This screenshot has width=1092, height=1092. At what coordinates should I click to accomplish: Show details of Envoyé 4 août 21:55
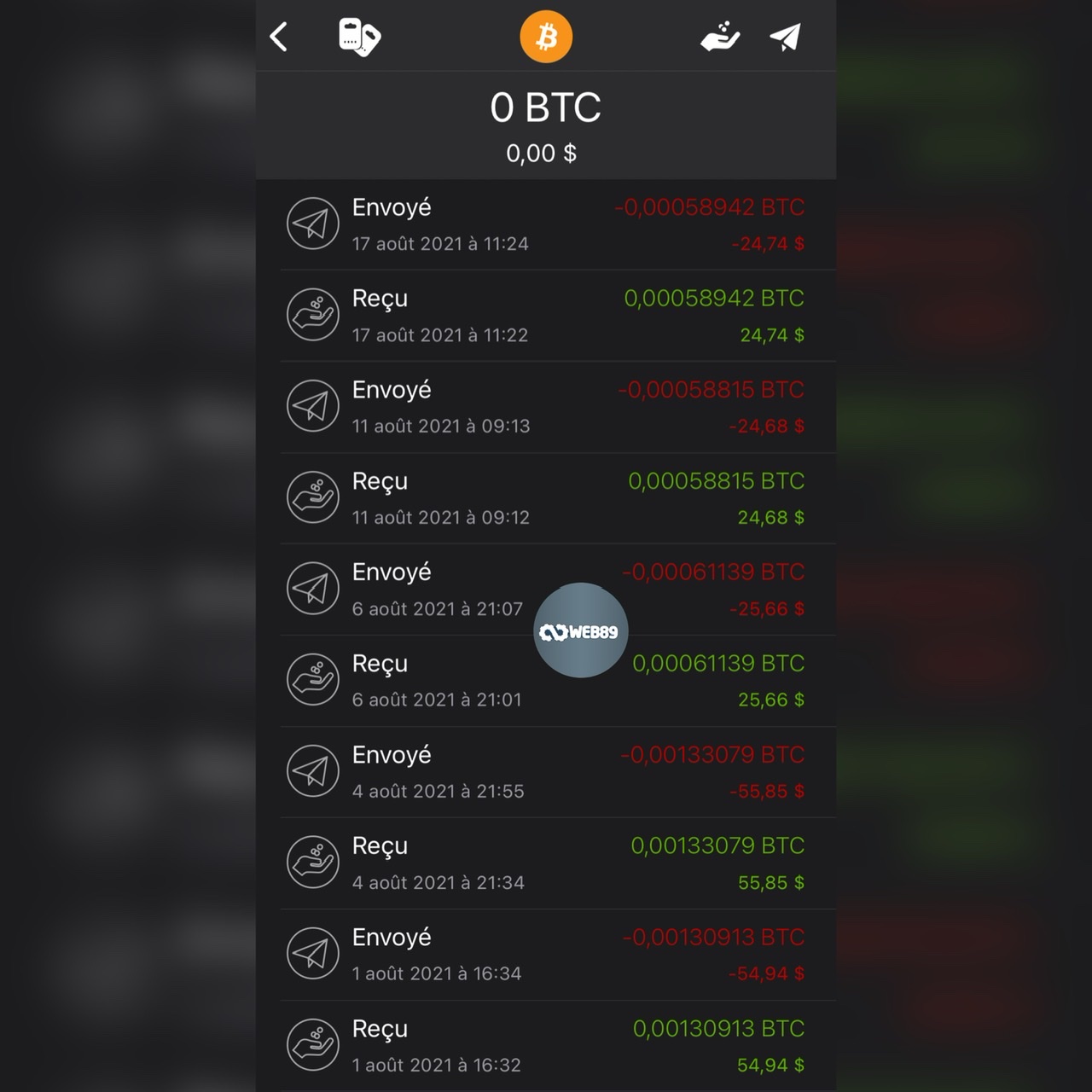point(546,772)
